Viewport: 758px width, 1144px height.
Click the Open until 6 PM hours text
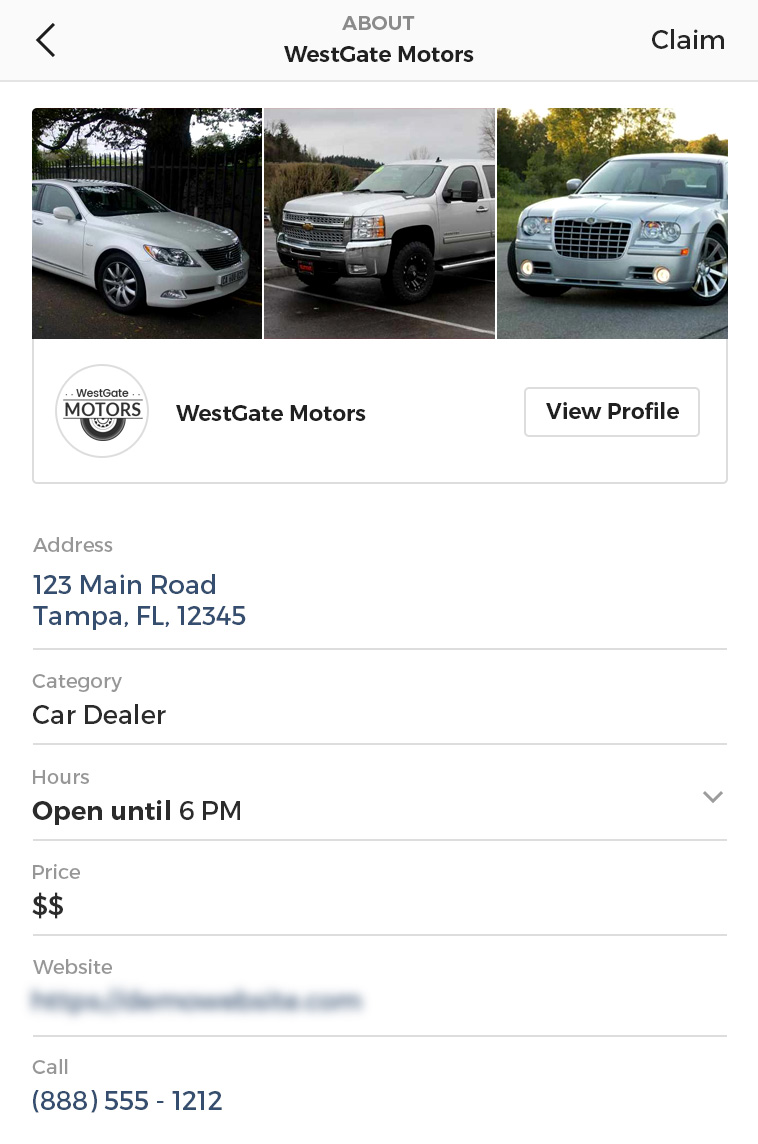click(137, 811)
